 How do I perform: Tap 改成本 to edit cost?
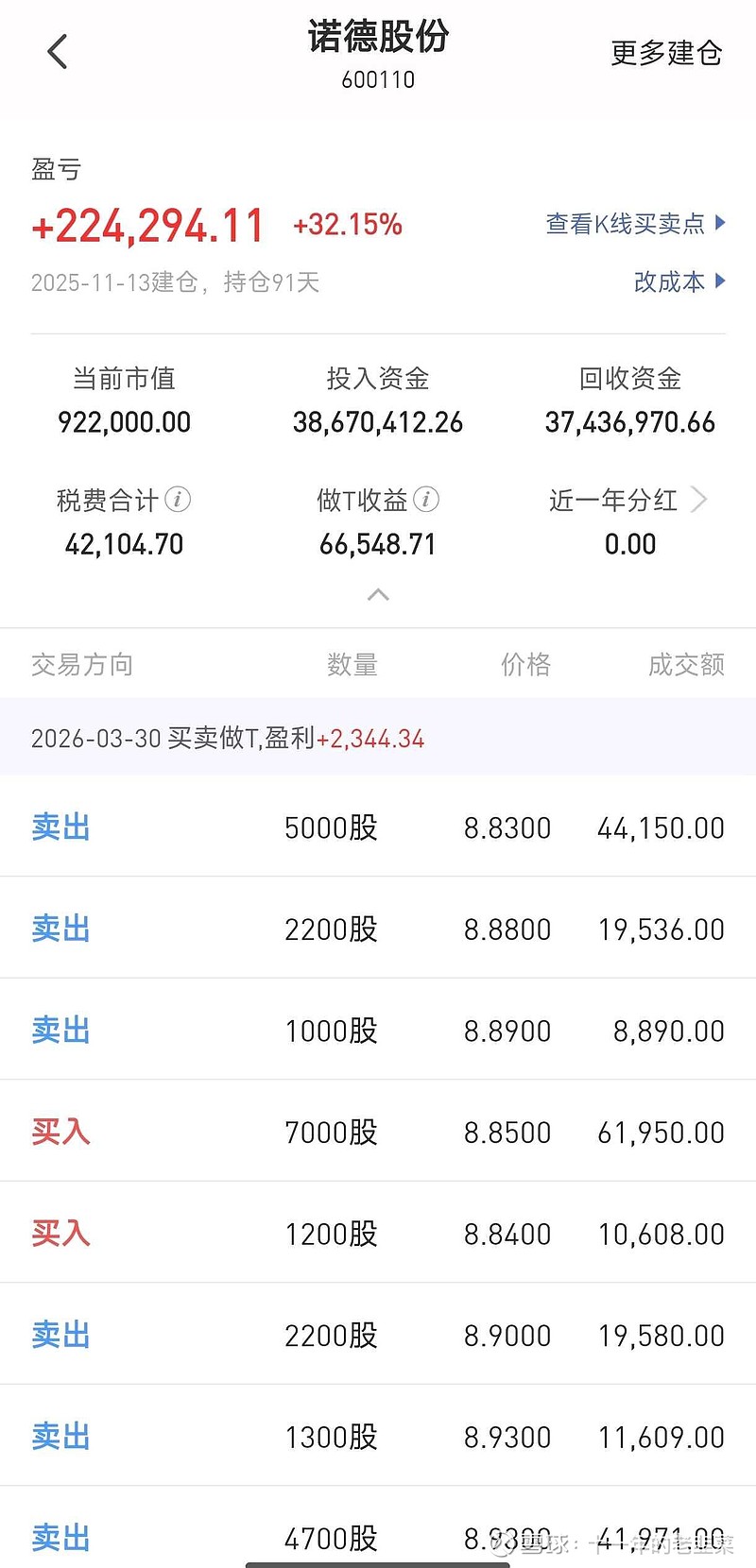(x=679, y=281)
